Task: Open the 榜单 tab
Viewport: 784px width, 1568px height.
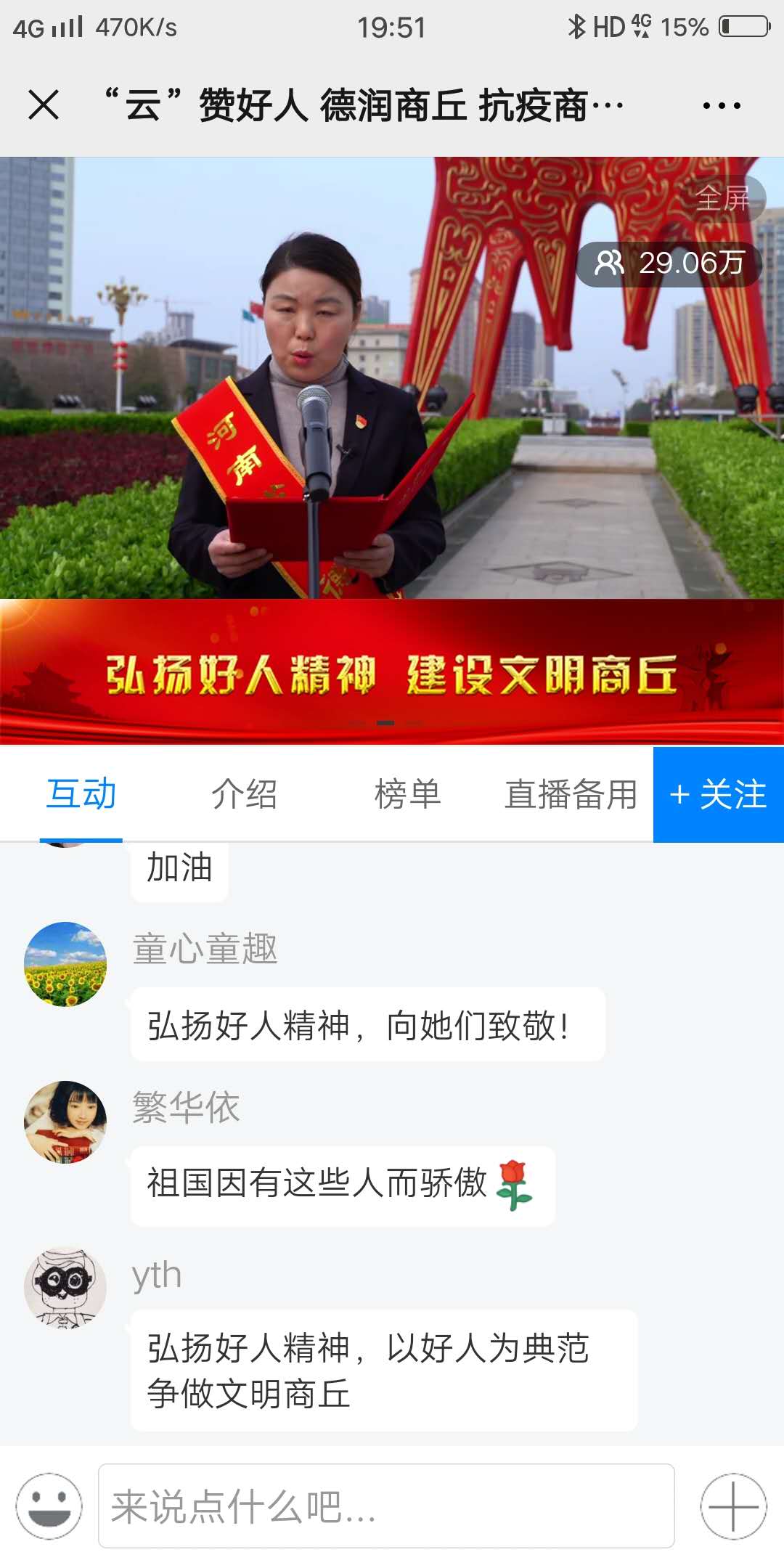Action: (x=407, y=794)
